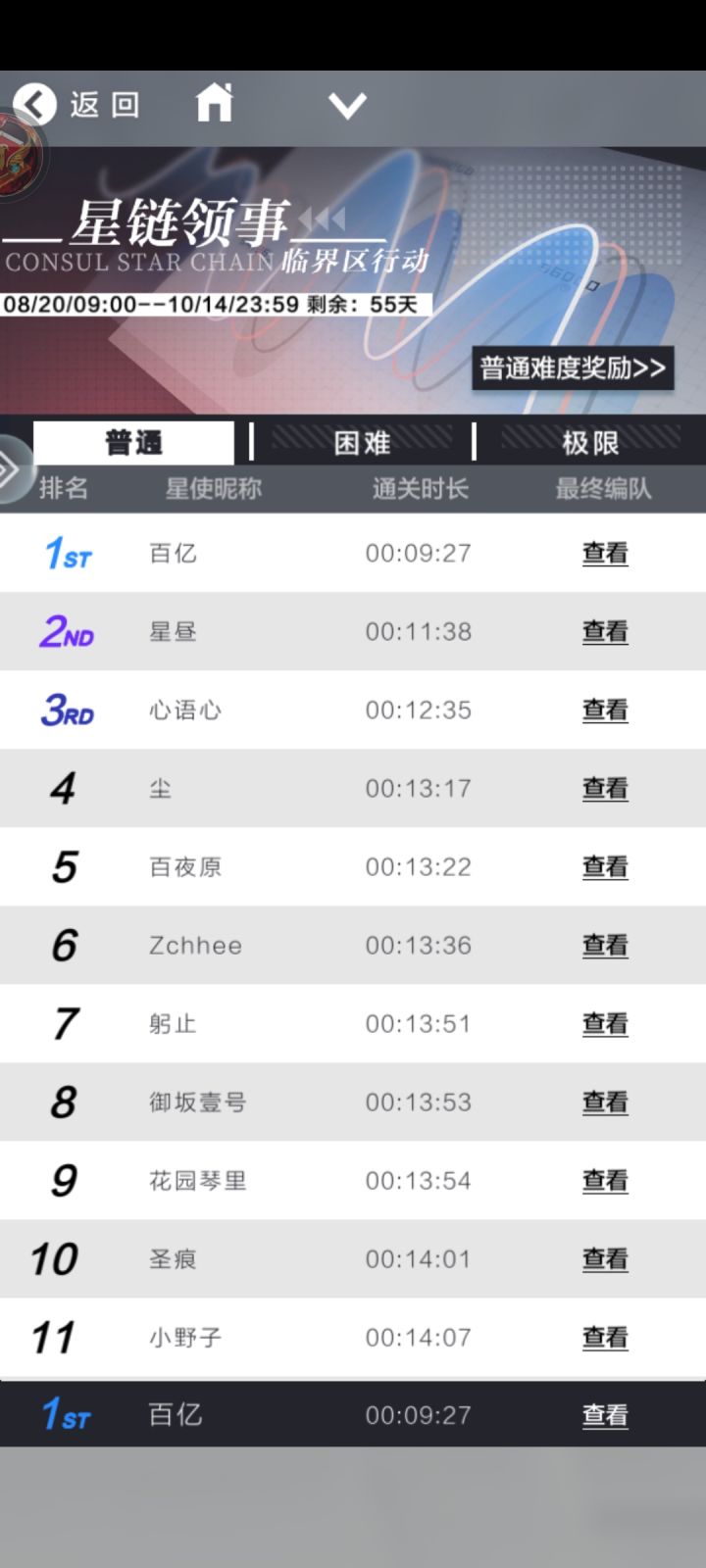View 星昼's final formation
Image resolution: width=706 pixels, height=1568 pixels.
[x=604, y=632]
